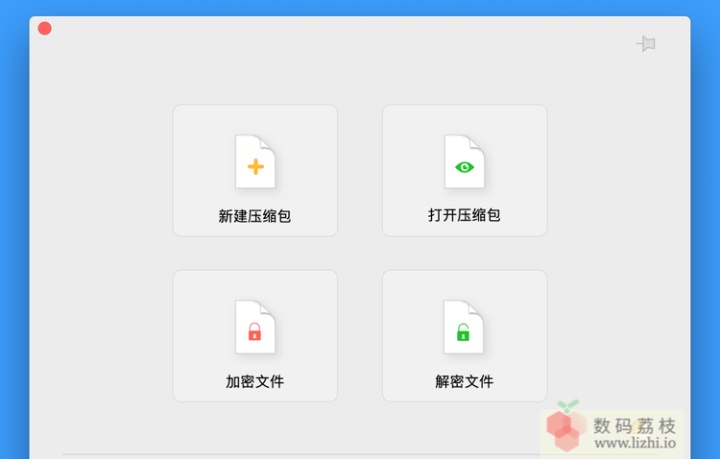
Task: Tap 解密文件 to decrypt files
Action: click(x=464, y=336)
